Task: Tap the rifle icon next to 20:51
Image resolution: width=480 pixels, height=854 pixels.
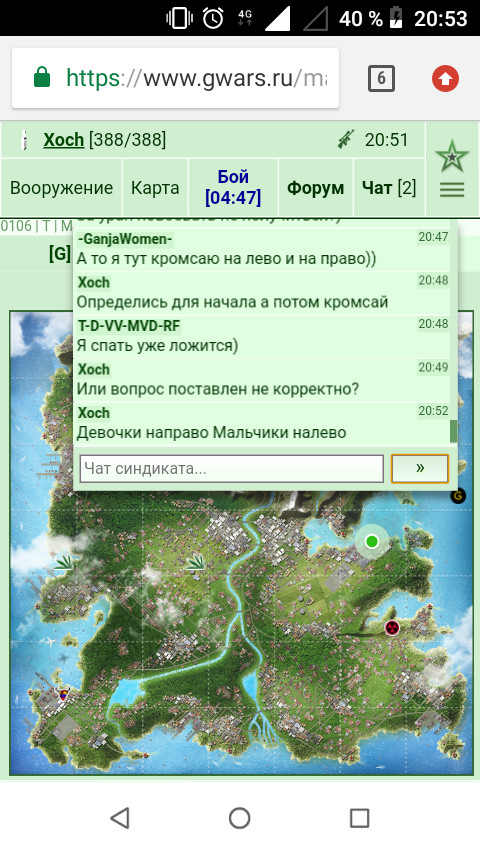Action: point(346,140)
